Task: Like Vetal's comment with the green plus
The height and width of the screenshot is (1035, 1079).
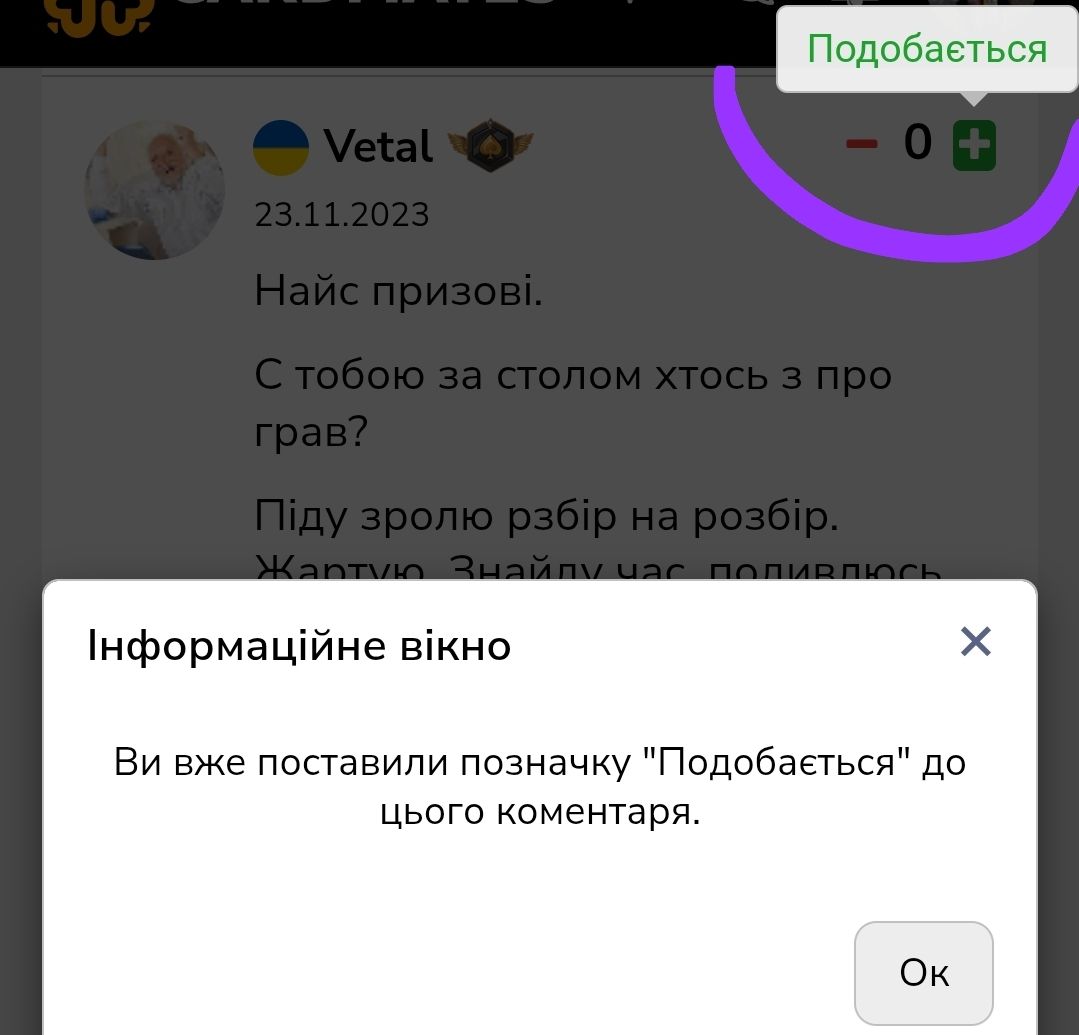Action: (974, 147)
